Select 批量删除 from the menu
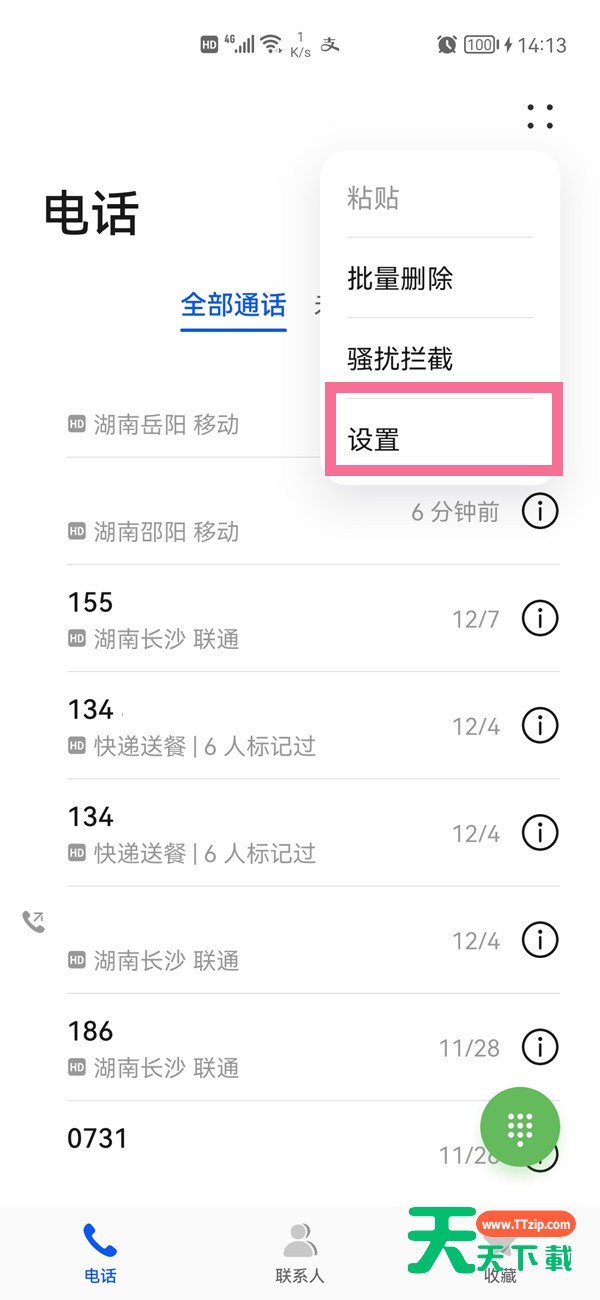This screenshot has width=600, height=1300. click(400, 278)
